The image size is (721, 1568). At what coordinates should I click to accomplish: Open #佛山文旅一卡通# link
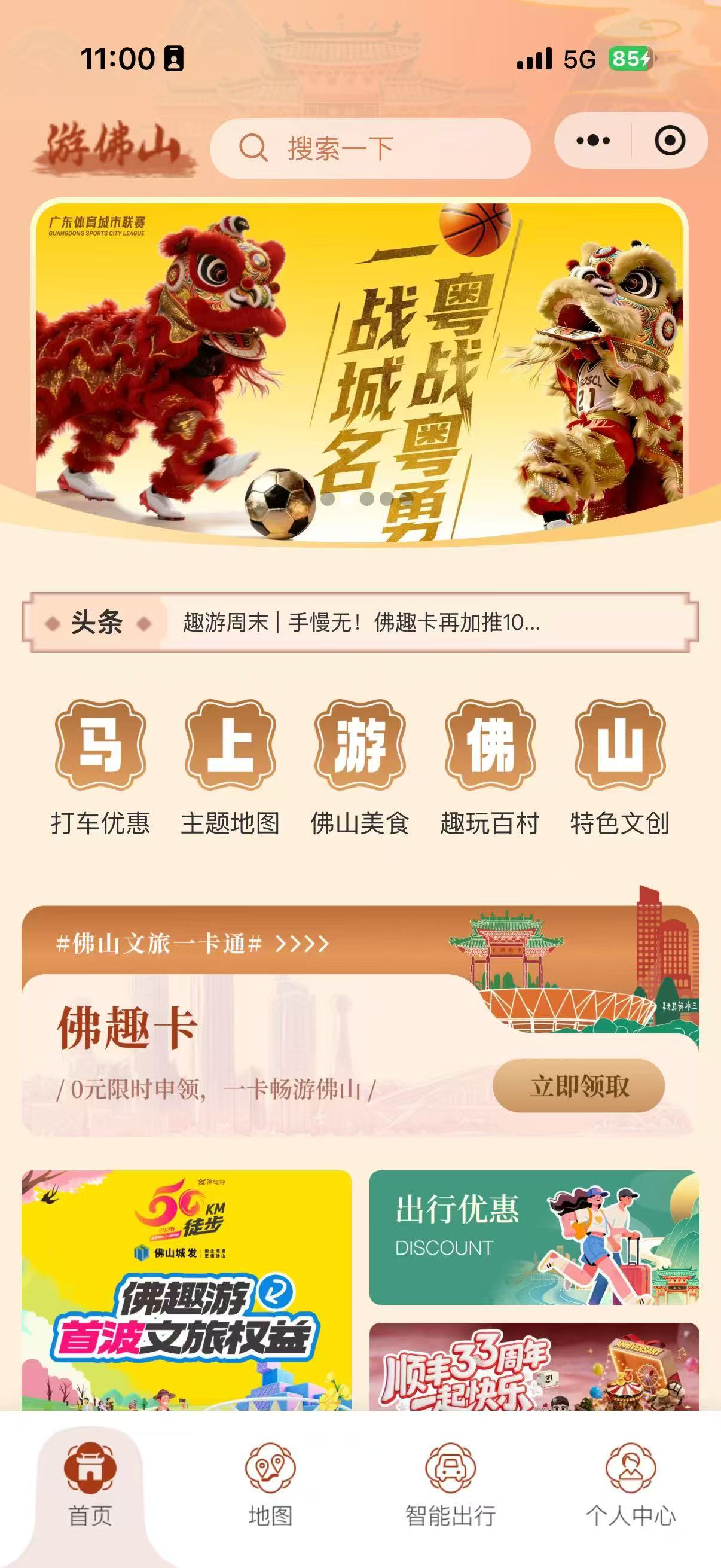coord(193,944)
